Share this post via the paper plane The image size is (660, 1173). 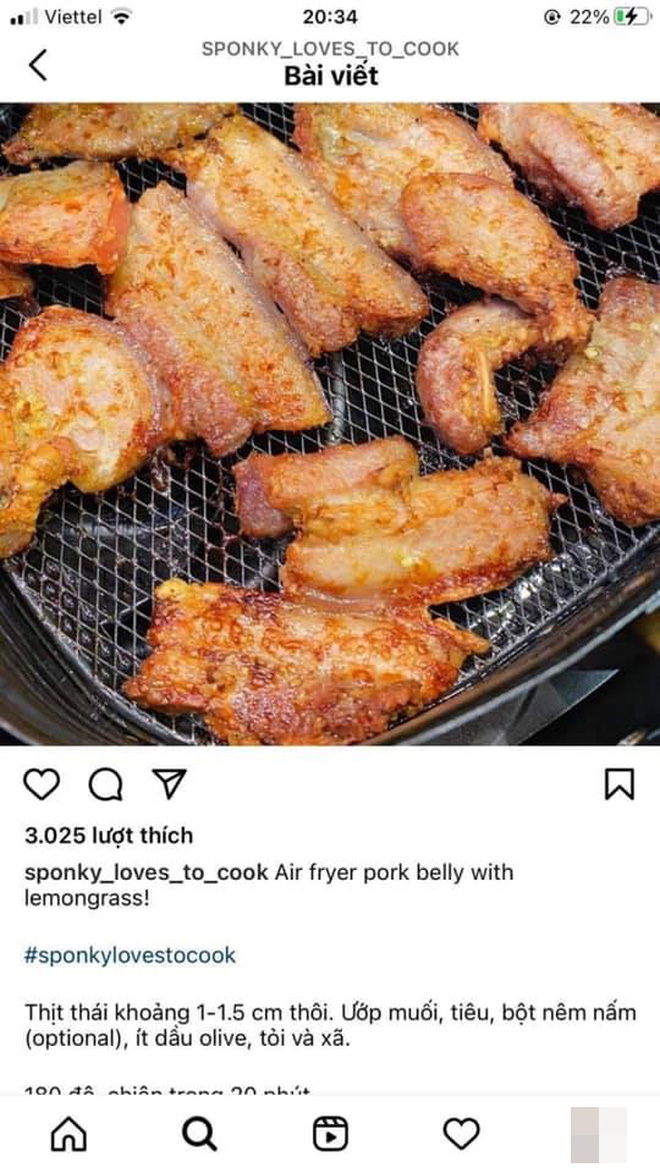click(x=169, y=784)
